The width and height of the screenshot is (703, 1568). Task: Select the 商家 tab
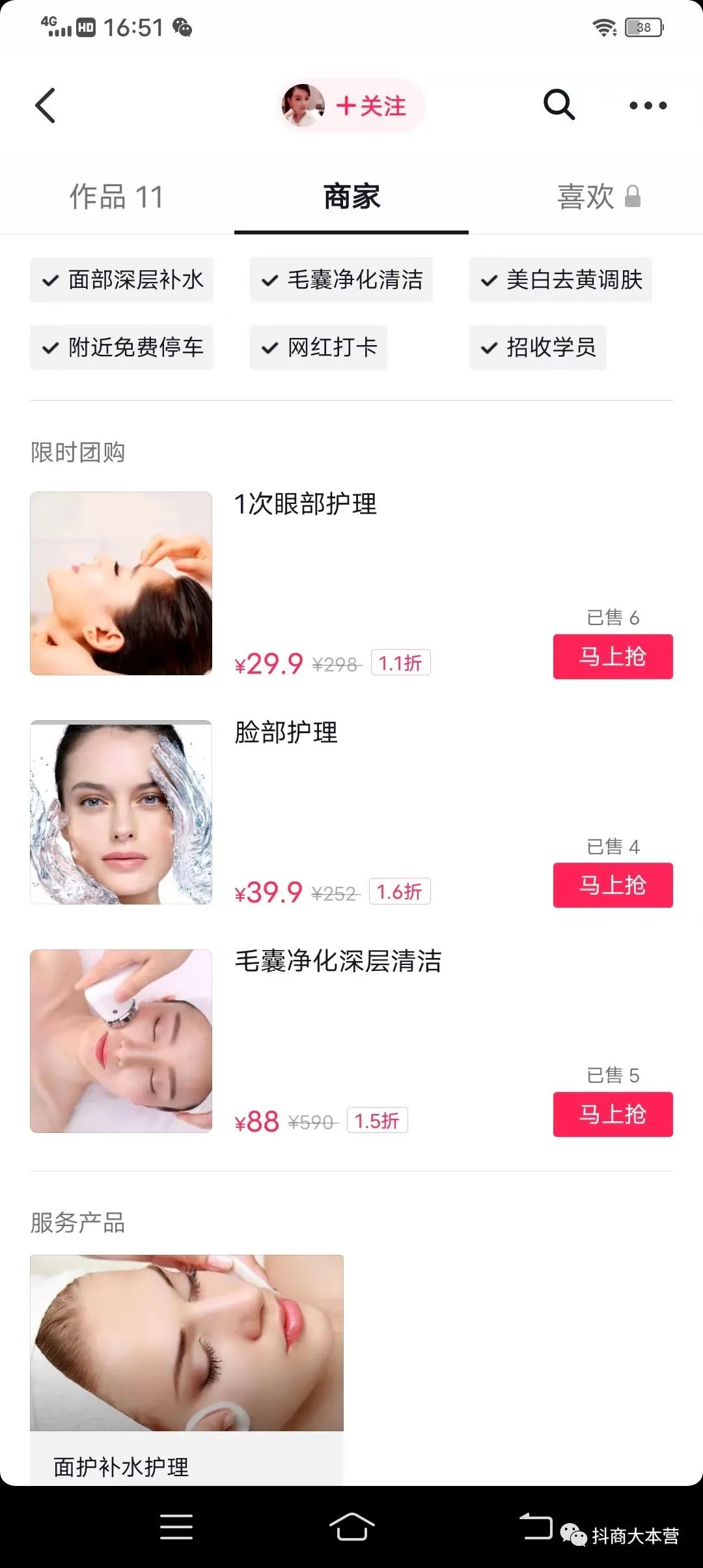pyautogui.click(x=351, y=197)
